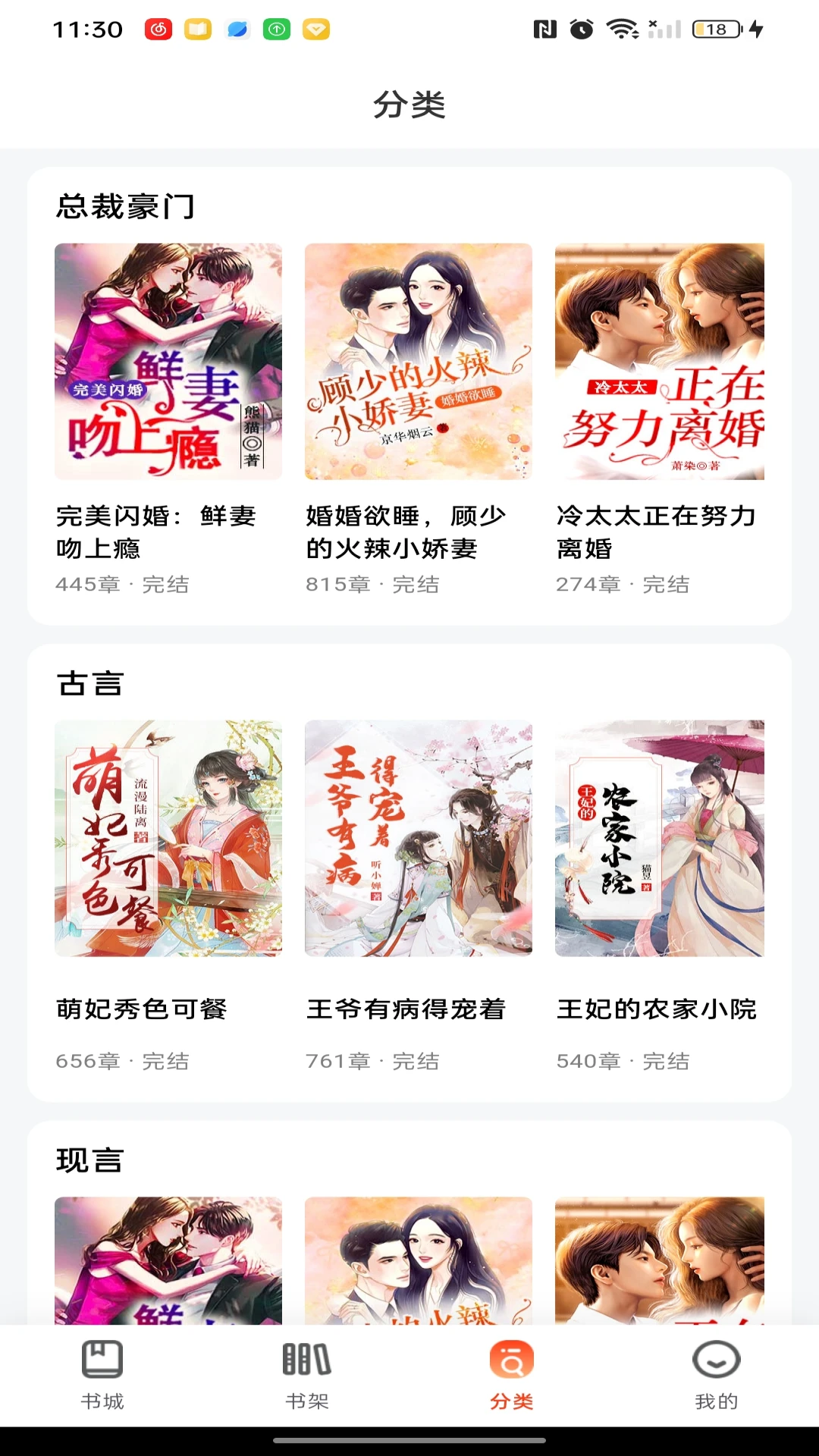Tap the highlighted 分类 category search icon
This screenshot has height=1456, width=819.
510,1361
